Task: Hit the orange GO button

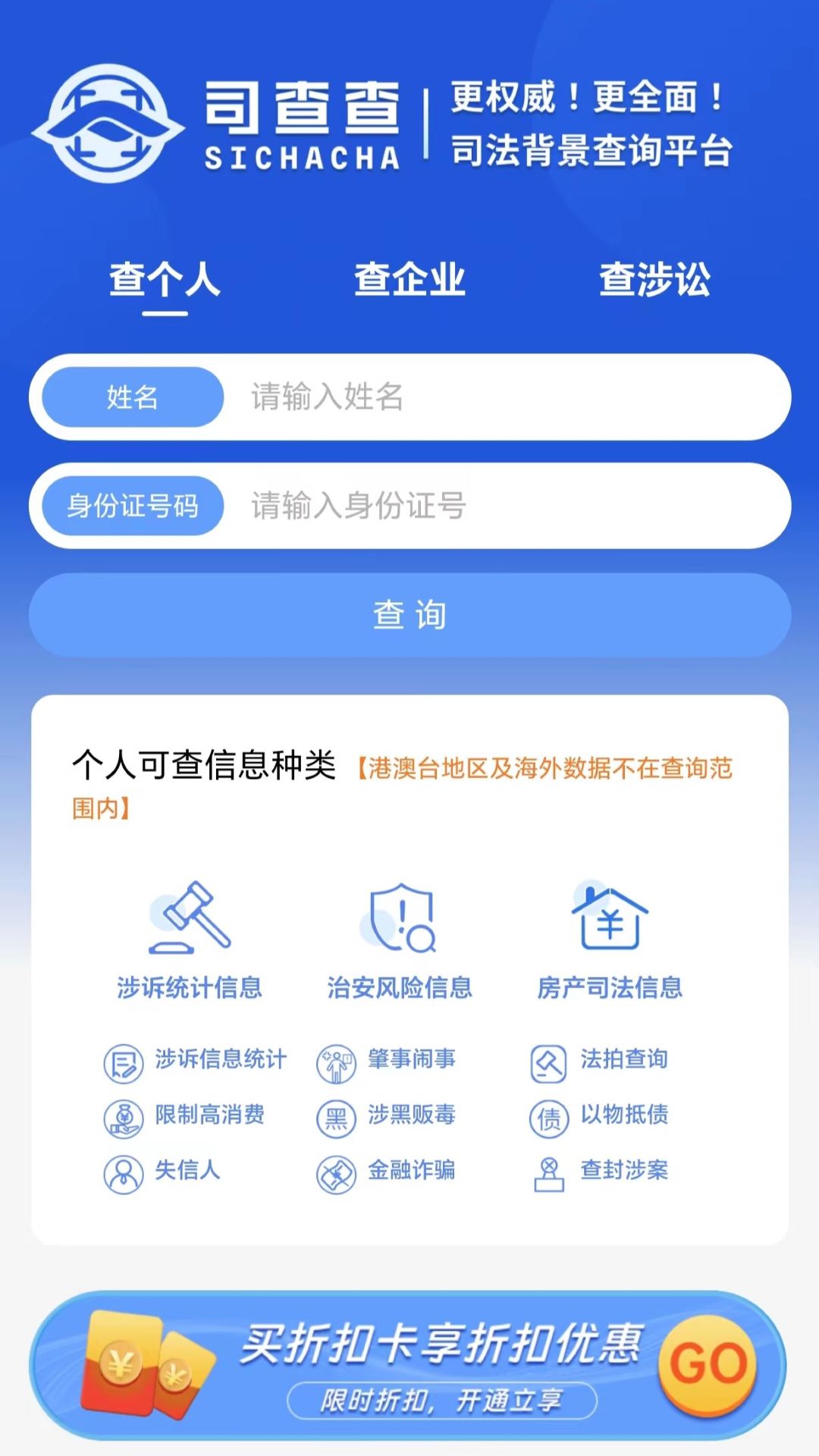Action: click(708, 1365)
